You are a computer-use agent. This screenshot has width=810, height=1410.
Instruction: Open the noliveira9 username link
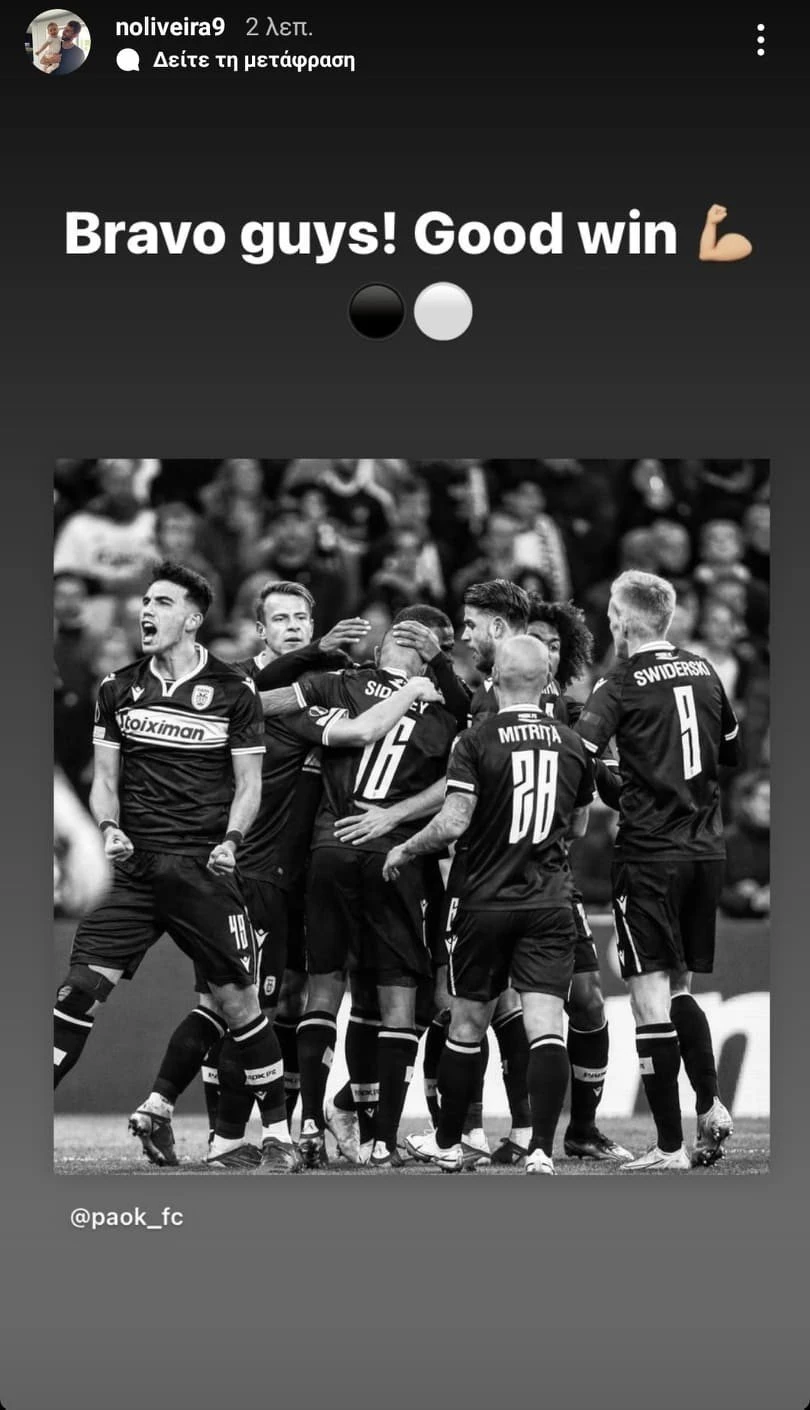170,27
